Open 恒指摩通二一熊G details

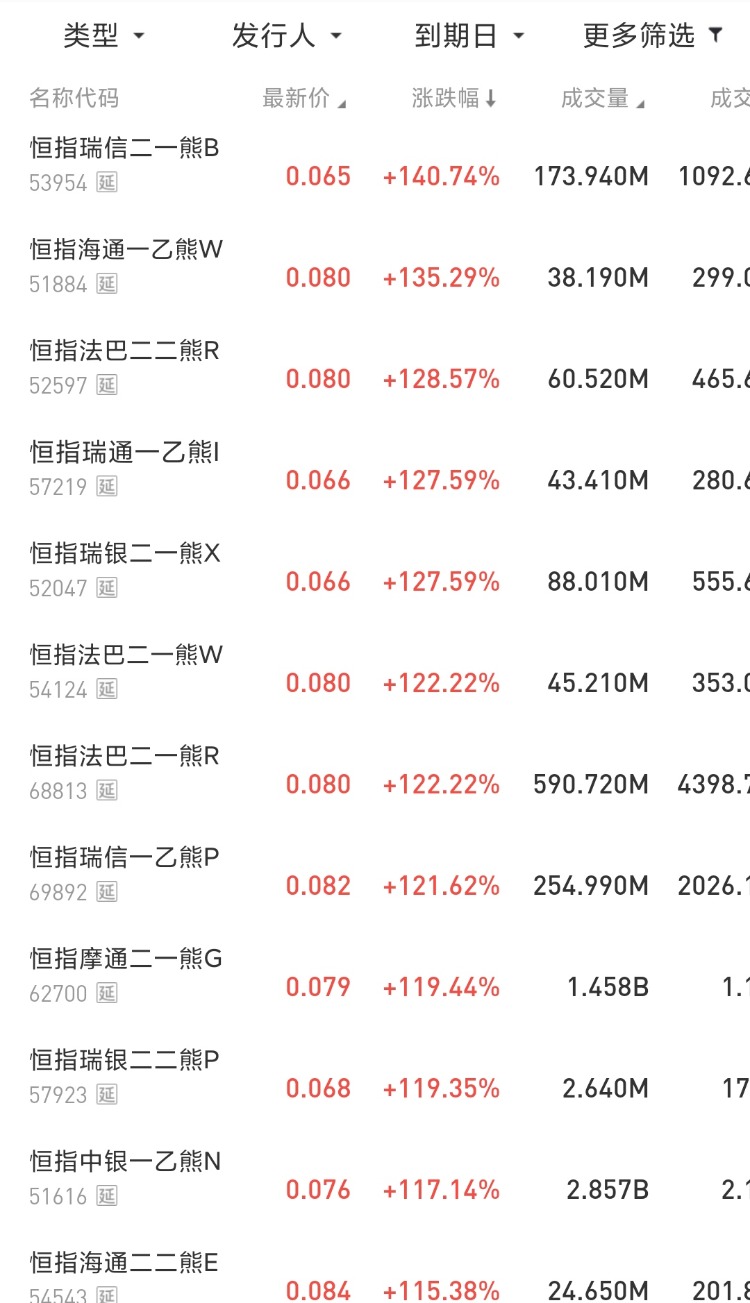(126, 959)
